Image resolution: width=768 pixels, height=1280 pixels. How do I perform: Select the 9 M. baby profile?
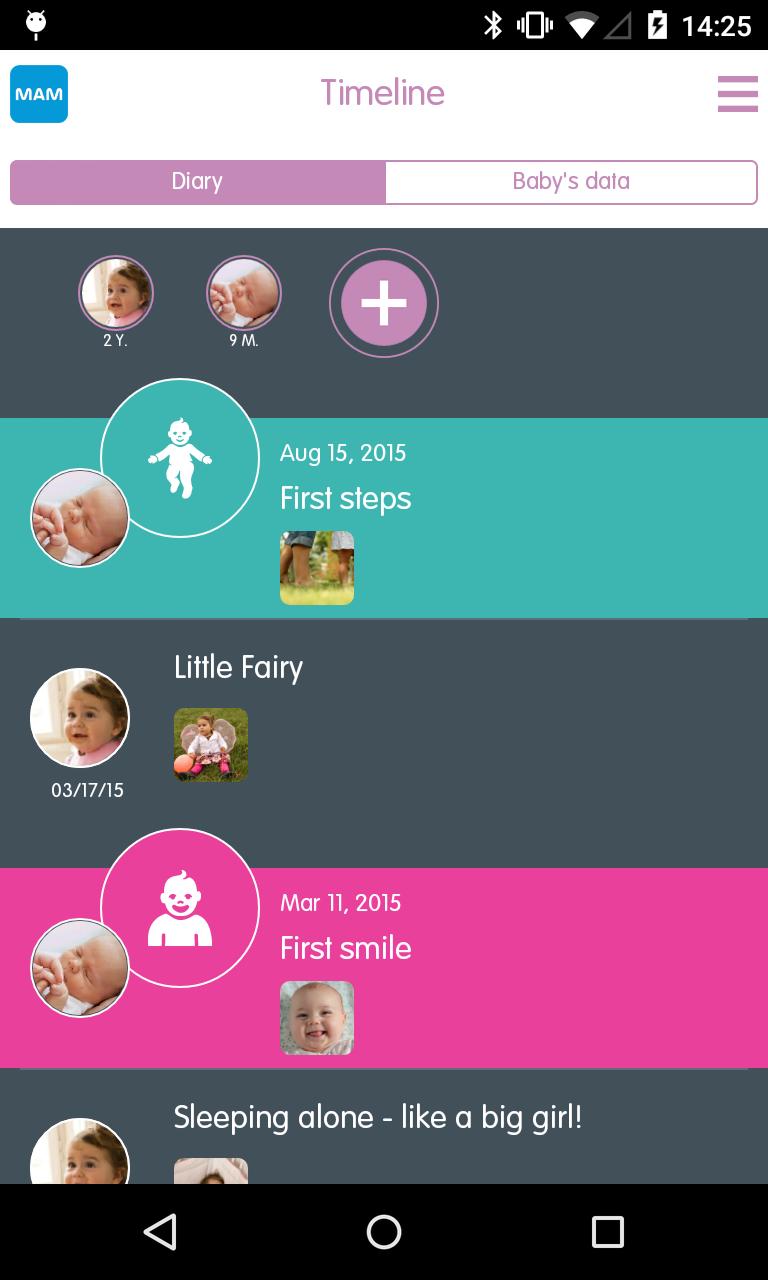click(244, 294)
